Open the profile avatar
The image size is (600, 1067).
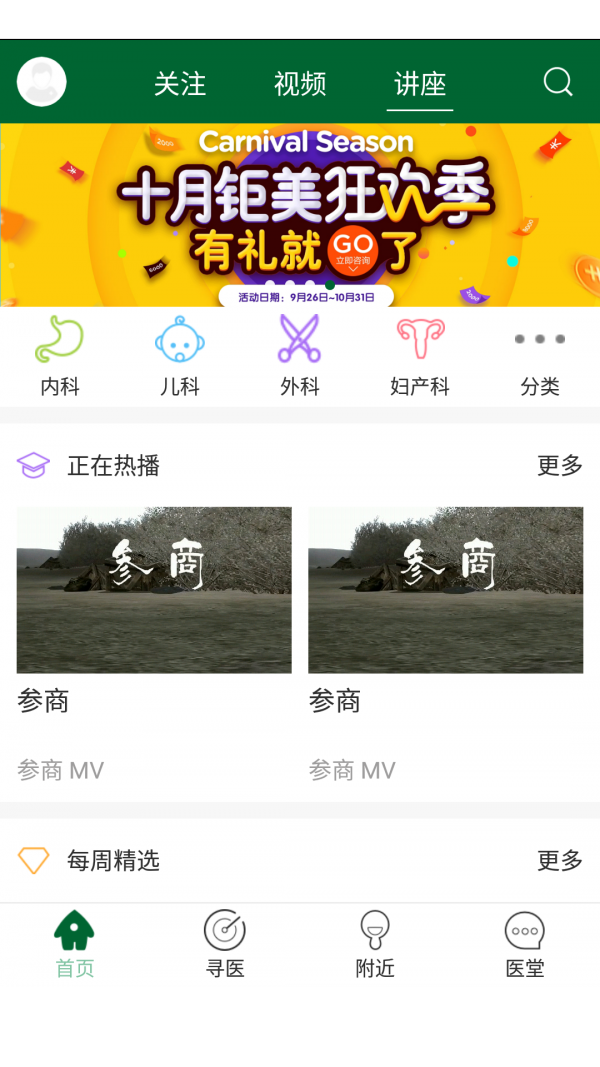(42, 82)
